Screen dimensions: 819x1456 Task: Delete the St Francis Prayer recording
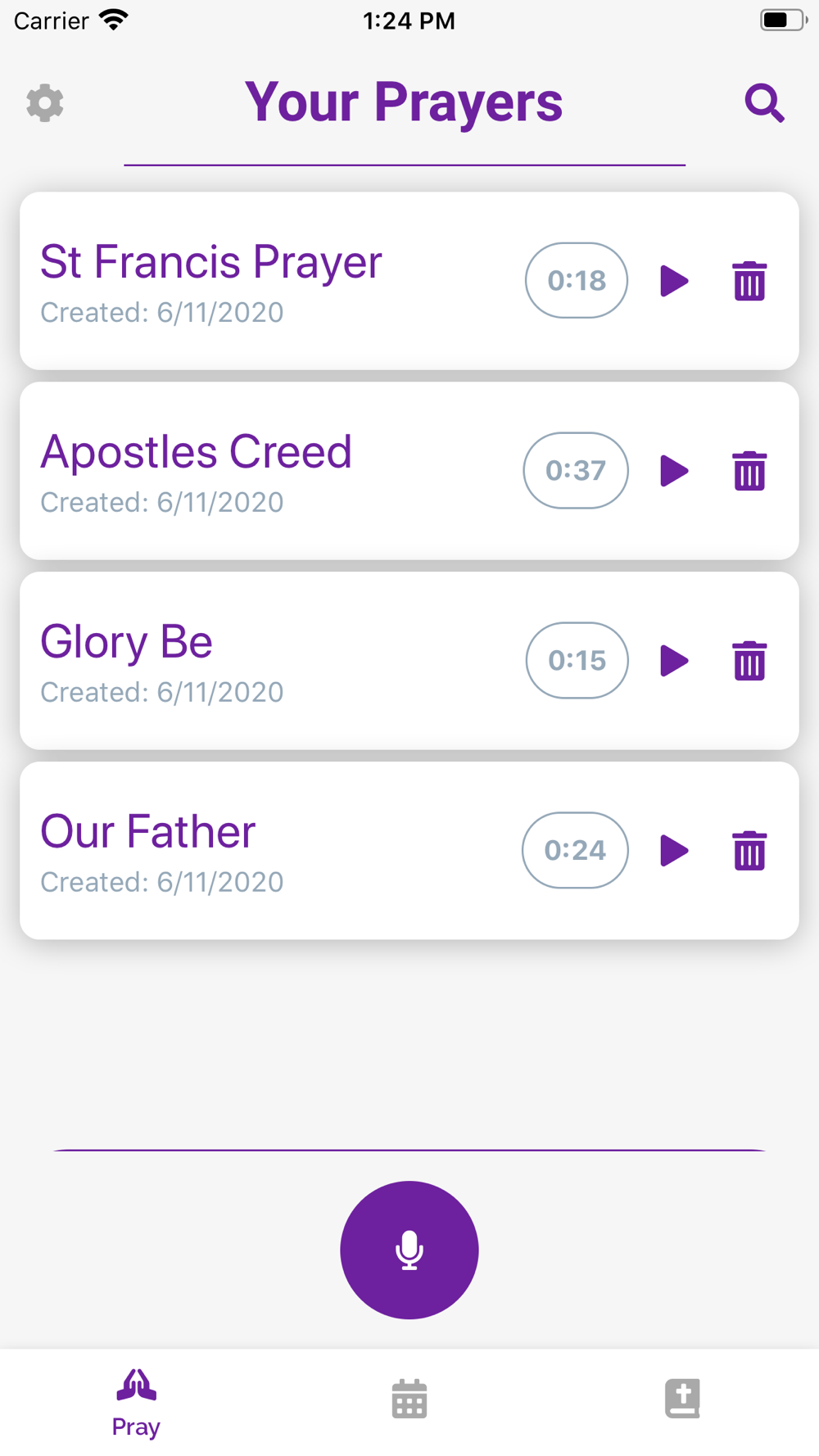[x=749, y=281]
